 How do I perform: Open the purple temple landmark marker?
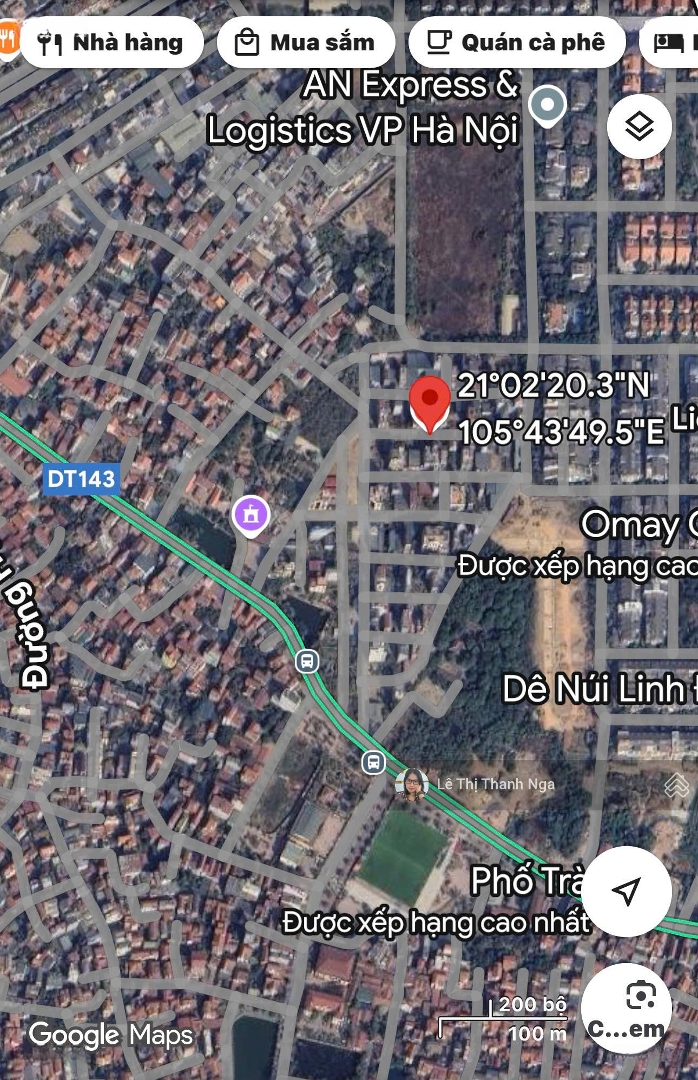coord(251,516)
